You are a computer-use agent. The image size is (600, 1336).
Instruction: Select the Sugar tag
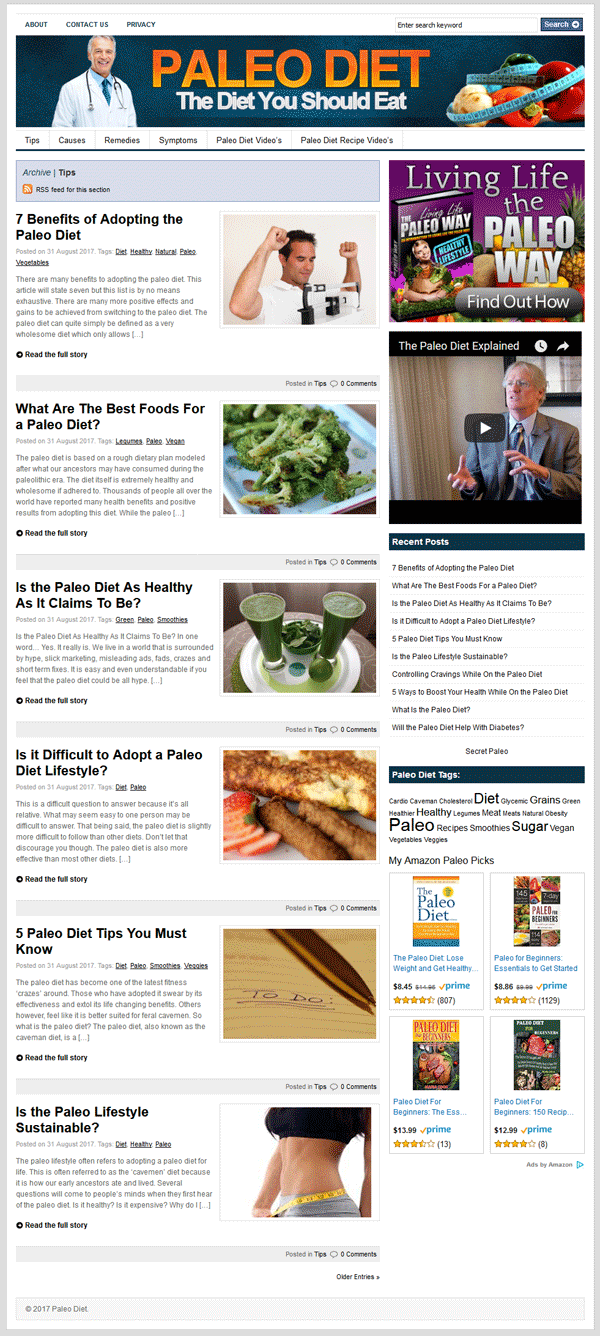point(530,827)
